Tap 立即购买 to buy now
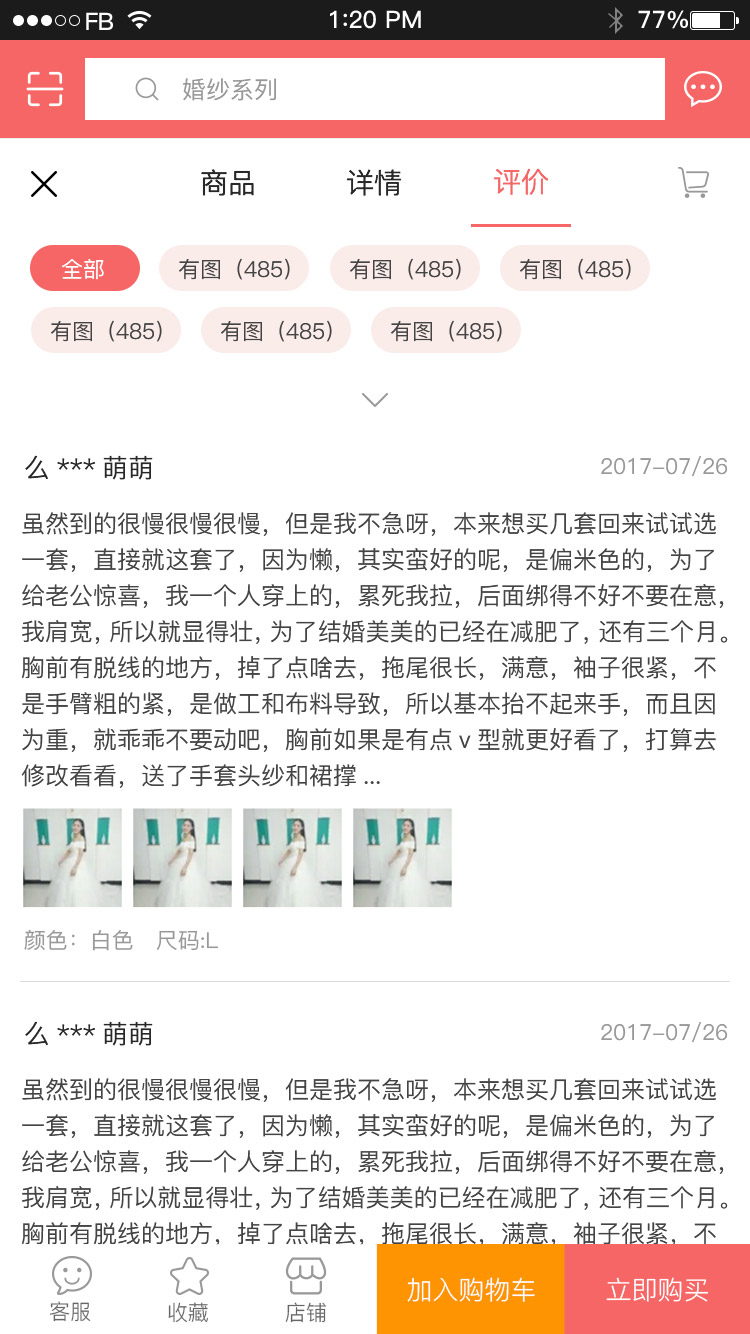This screenshot has height=1334, width=750. [x=657, y=1289]
